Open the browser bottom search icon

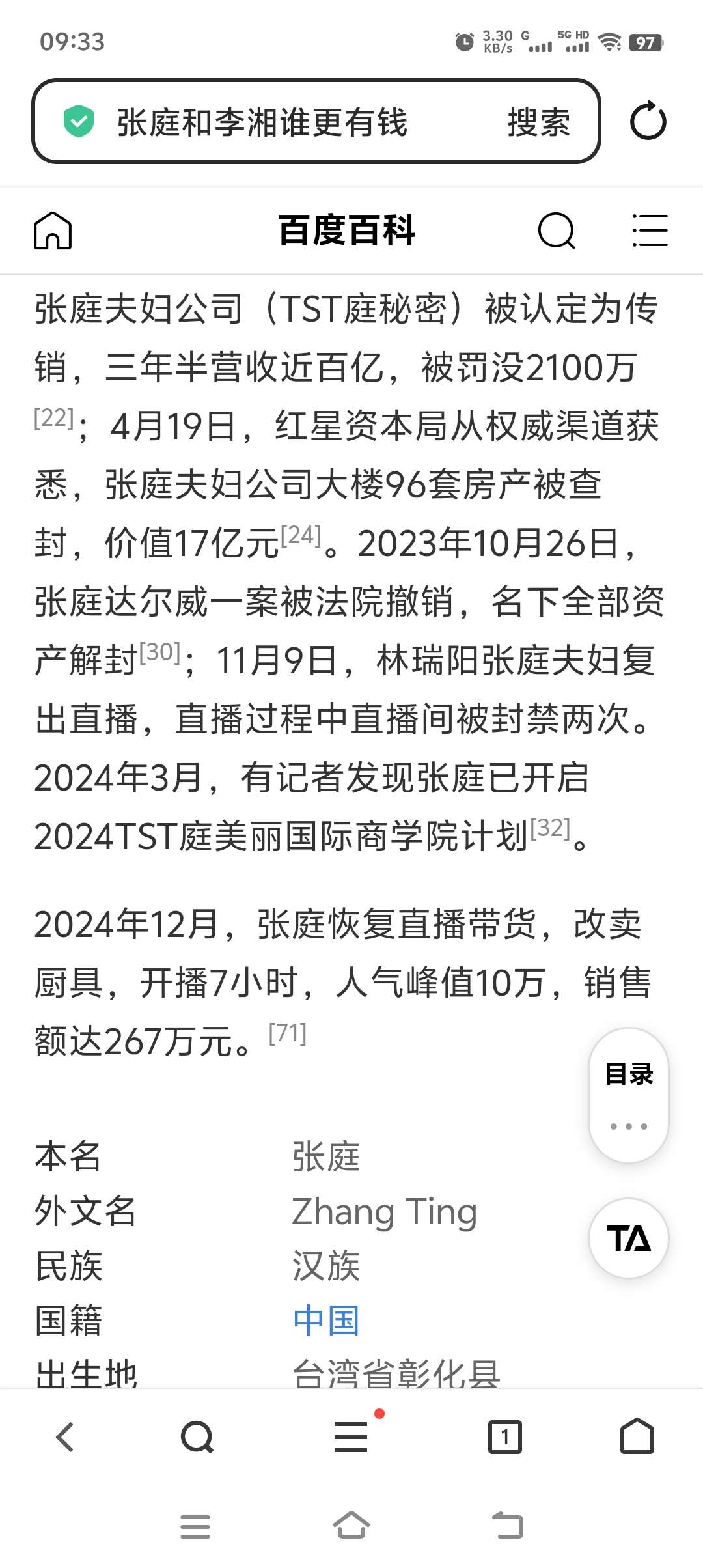tap(197, 1437)
